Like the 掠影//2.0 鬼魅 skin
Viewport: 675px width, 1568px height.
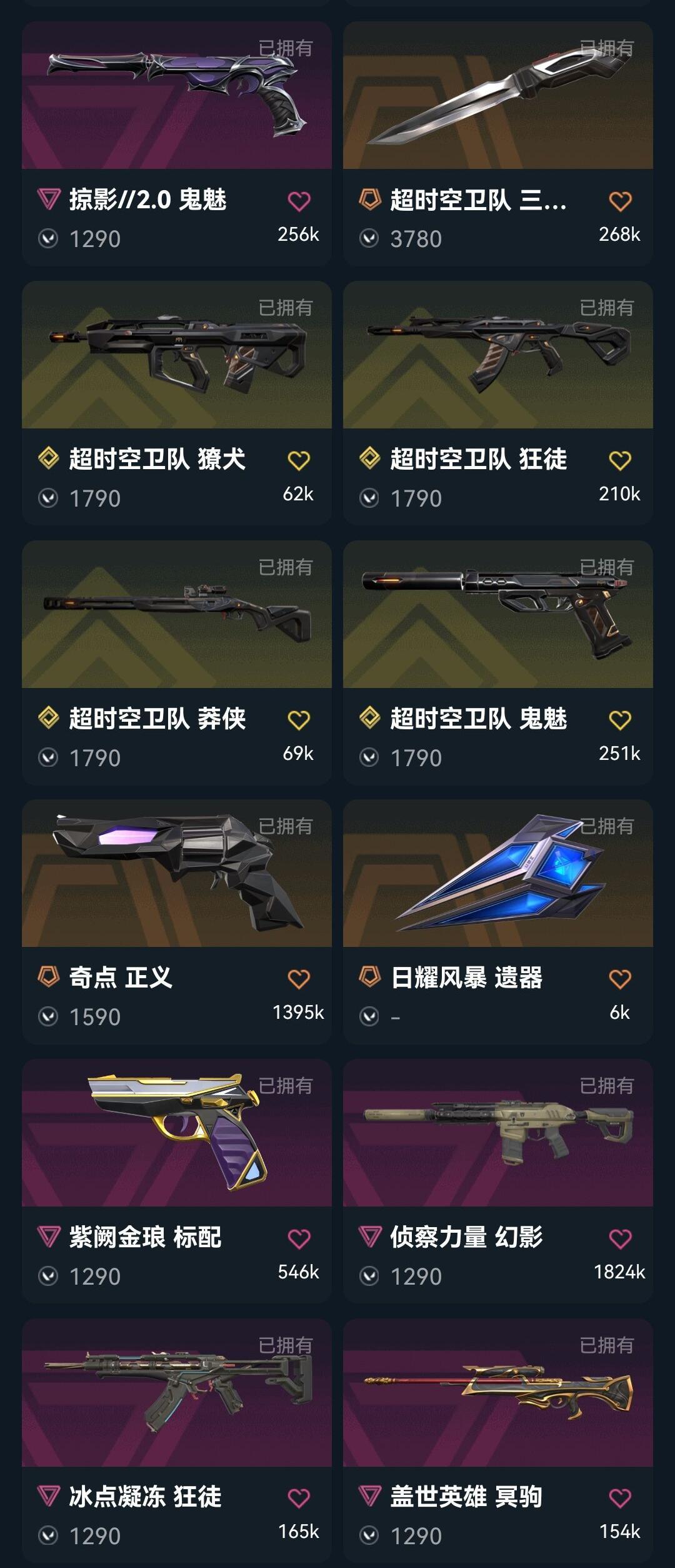(299, 201)
